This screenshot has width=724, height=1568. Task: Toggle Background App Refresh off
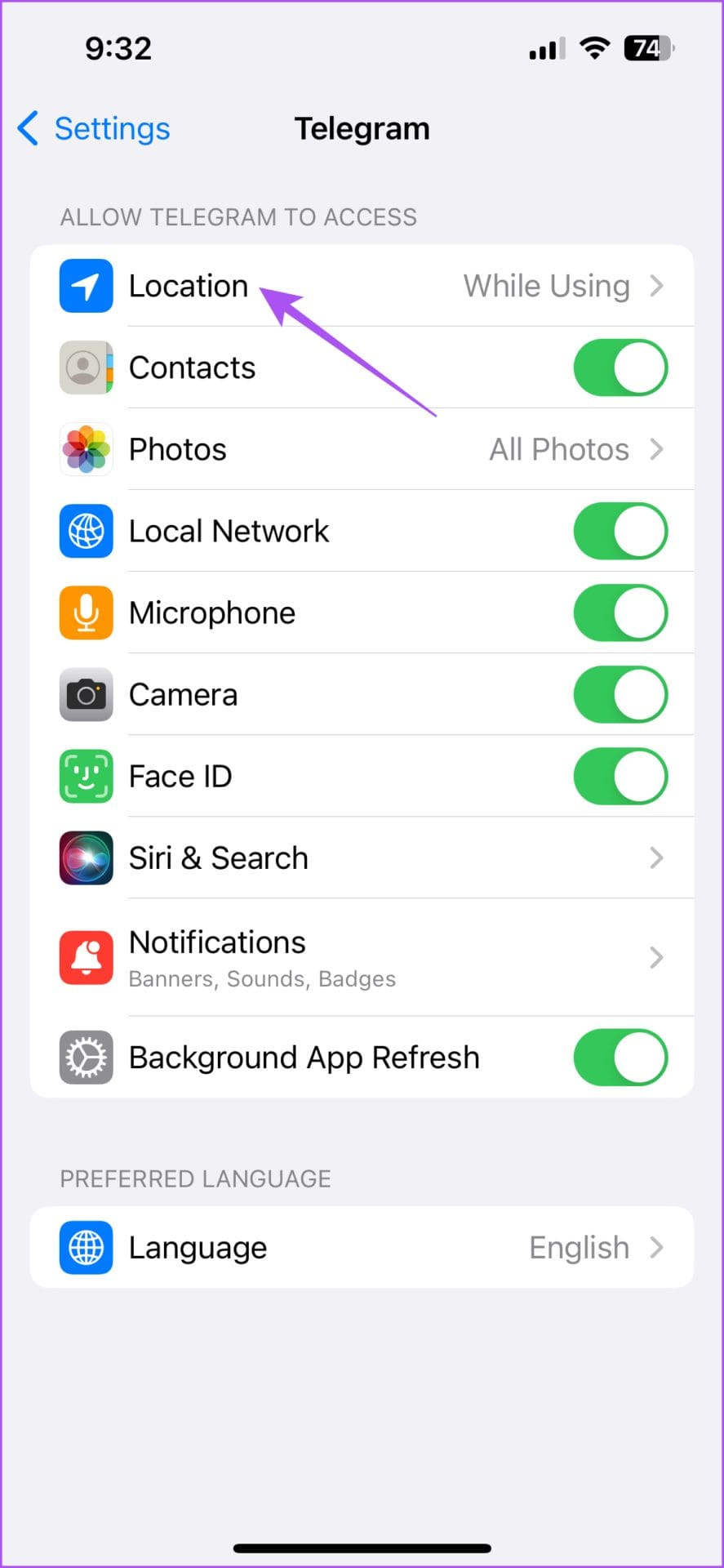point(620,1057)
